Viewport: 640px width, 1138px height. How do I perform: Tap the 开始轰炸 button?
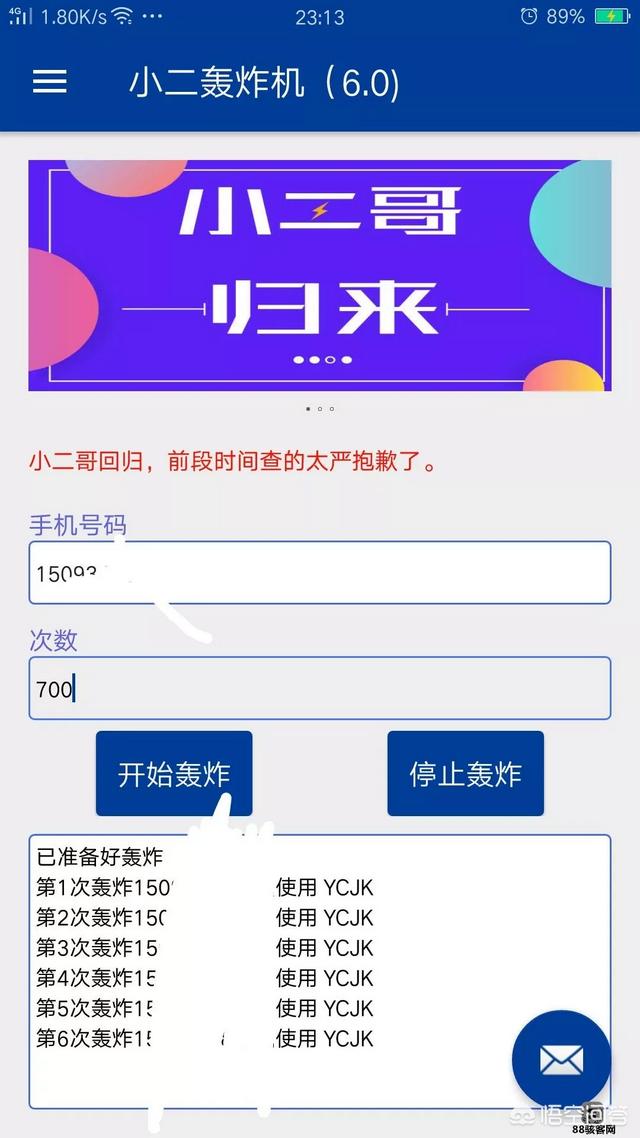pyautogui.click(x=174, y=774)
